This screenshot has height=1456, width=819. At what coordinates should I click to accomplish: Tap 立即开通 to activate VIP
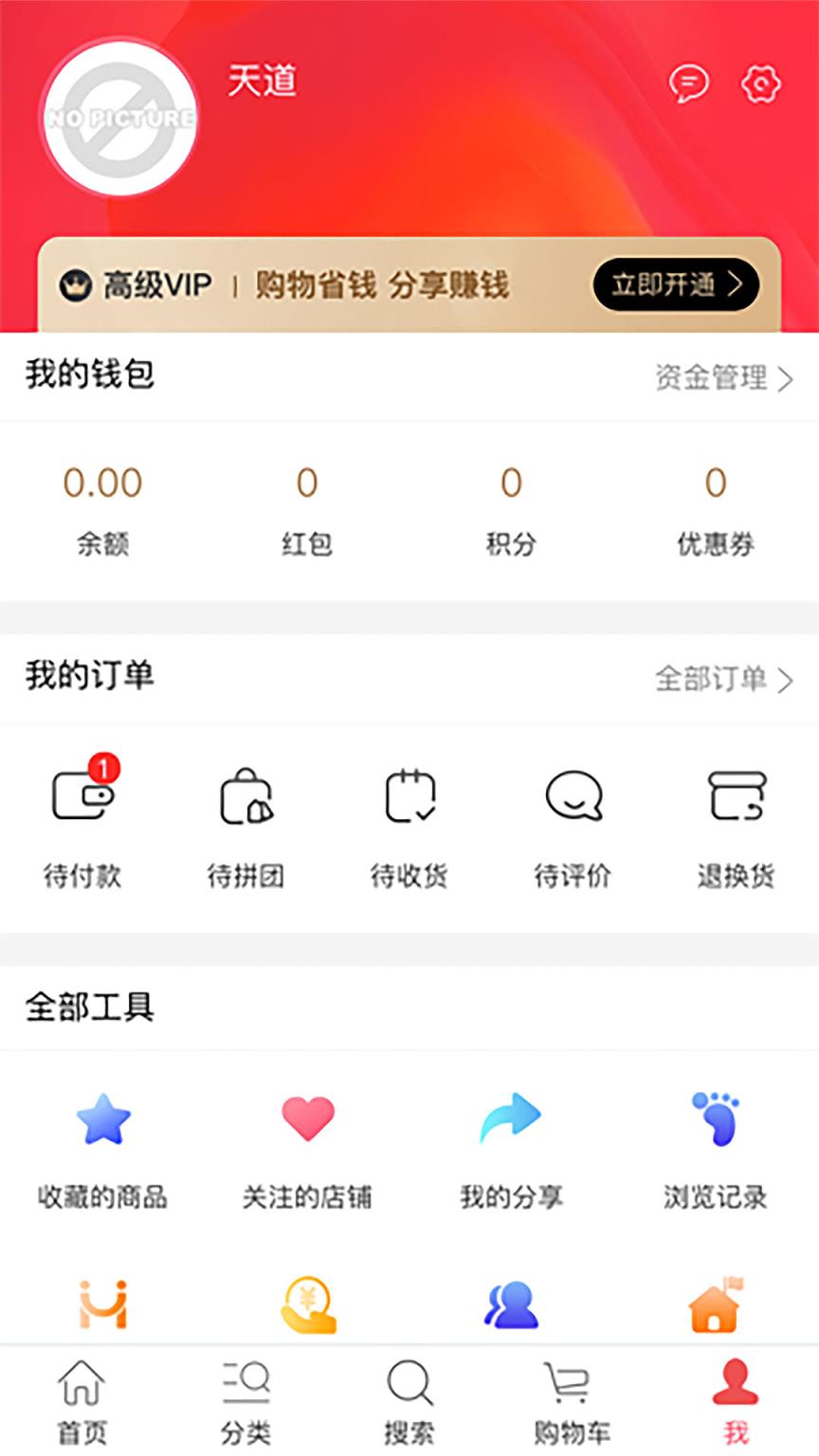click(674, 284)
